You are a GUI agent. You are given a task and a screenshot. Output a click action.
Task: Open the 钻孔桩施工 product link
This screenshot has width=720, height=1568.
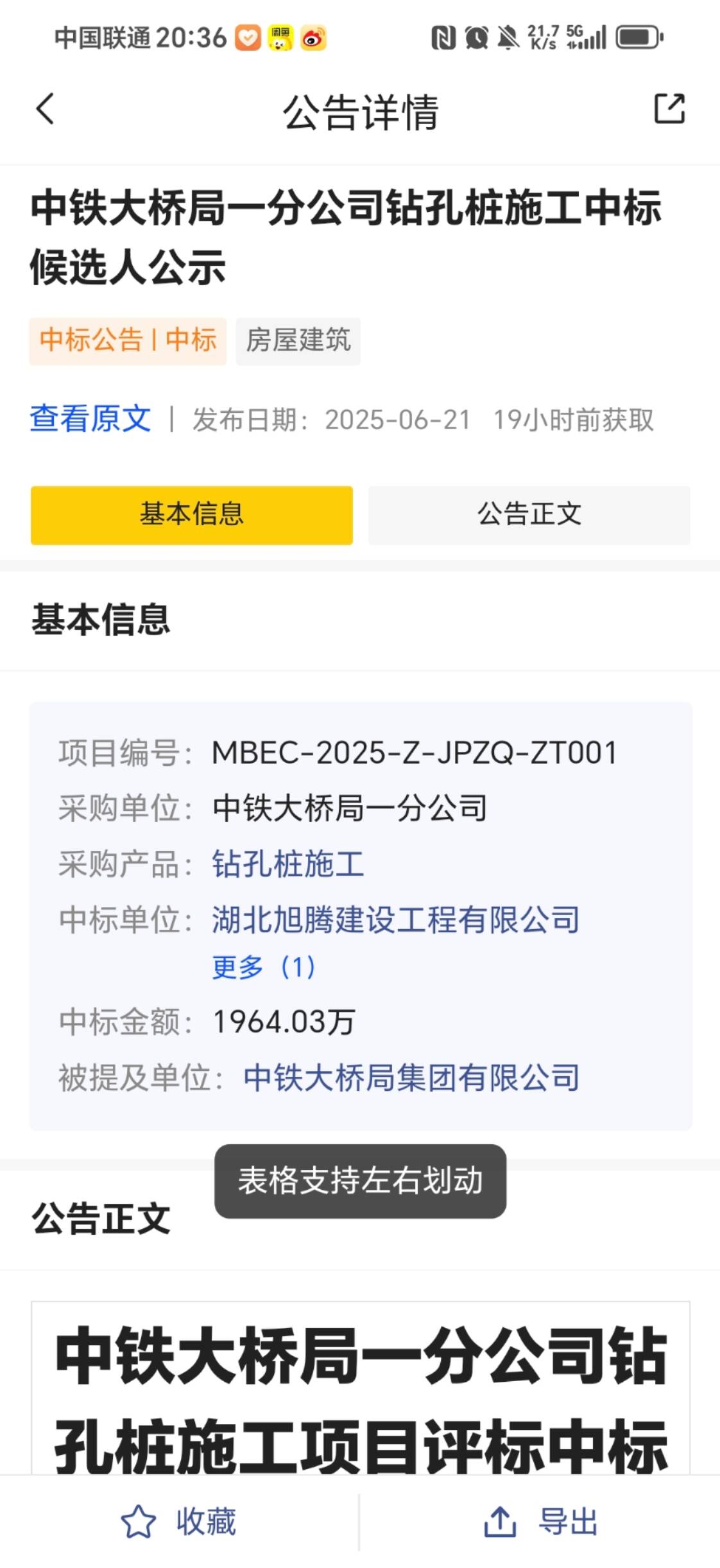[288, 864]
